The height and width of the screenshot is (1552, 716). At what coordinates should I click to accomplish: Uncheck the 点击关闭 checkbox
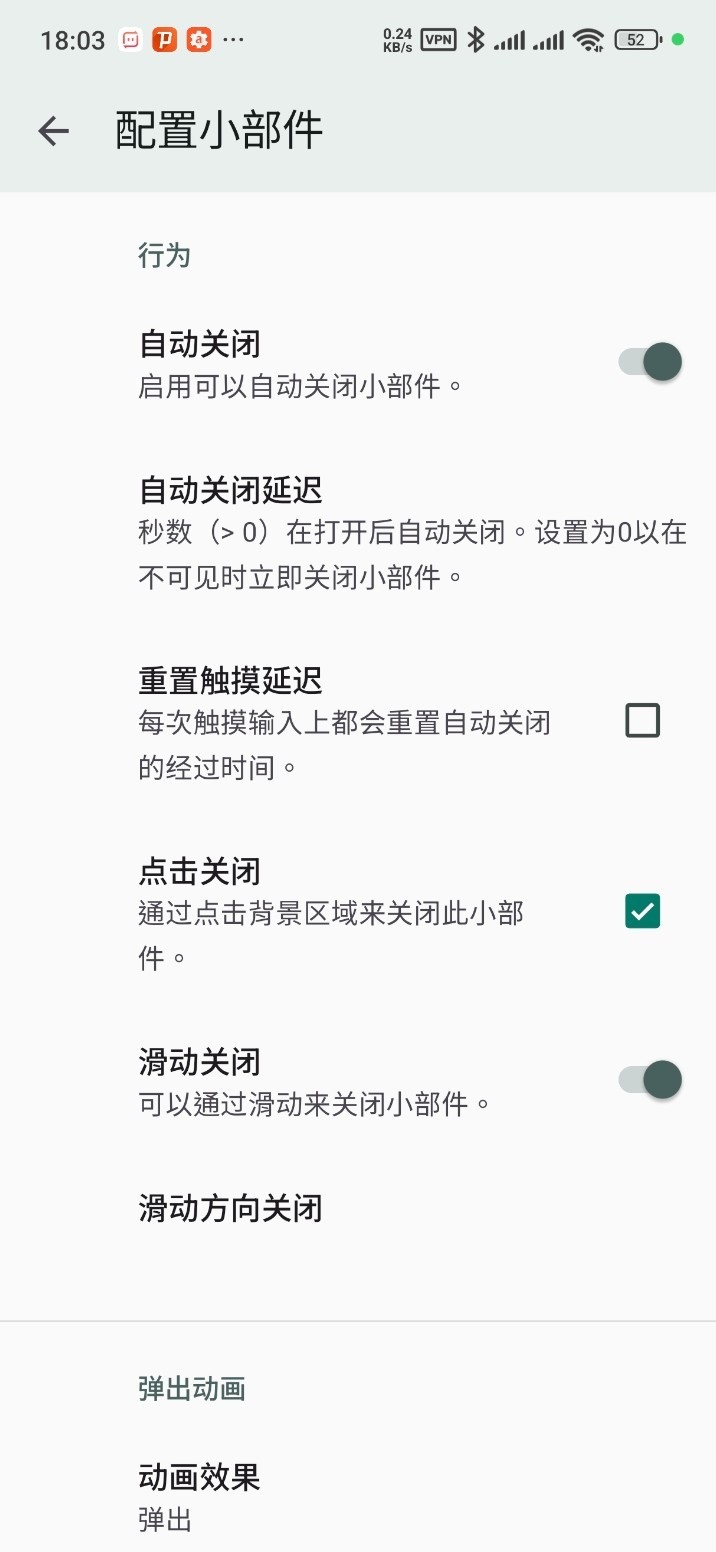point(642,911)
